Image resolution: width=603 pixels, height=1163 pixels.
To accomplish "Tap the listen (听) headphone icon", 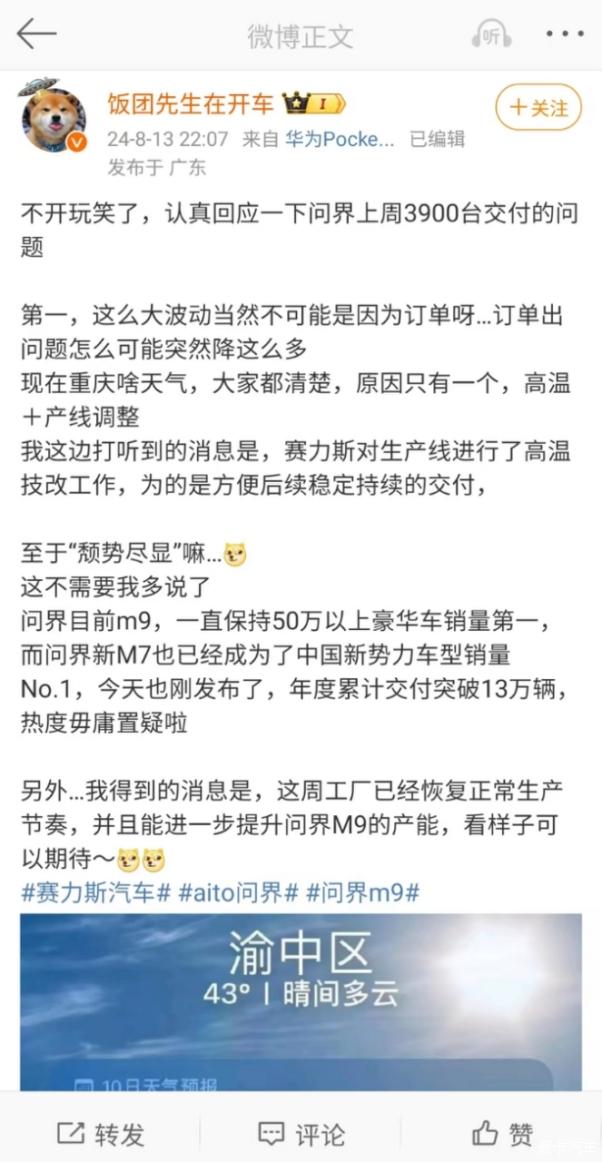I will [491, 34].
